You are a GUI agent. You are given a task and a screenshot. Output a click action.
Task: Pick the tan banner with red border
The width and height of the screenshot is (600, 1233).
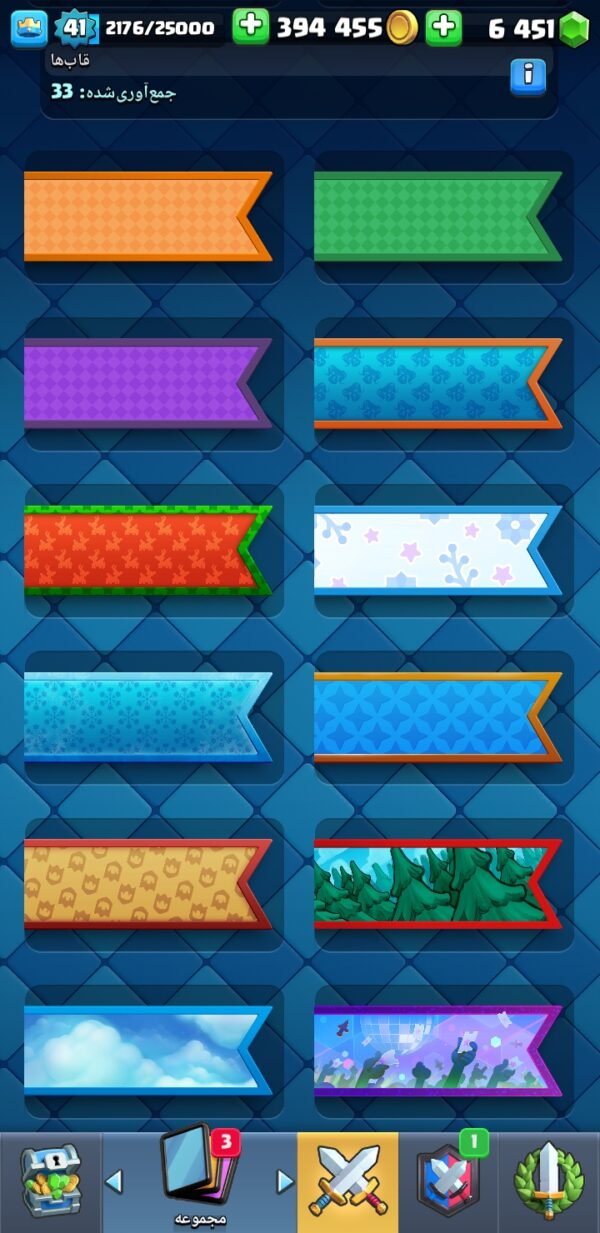(x=148, y=884)
